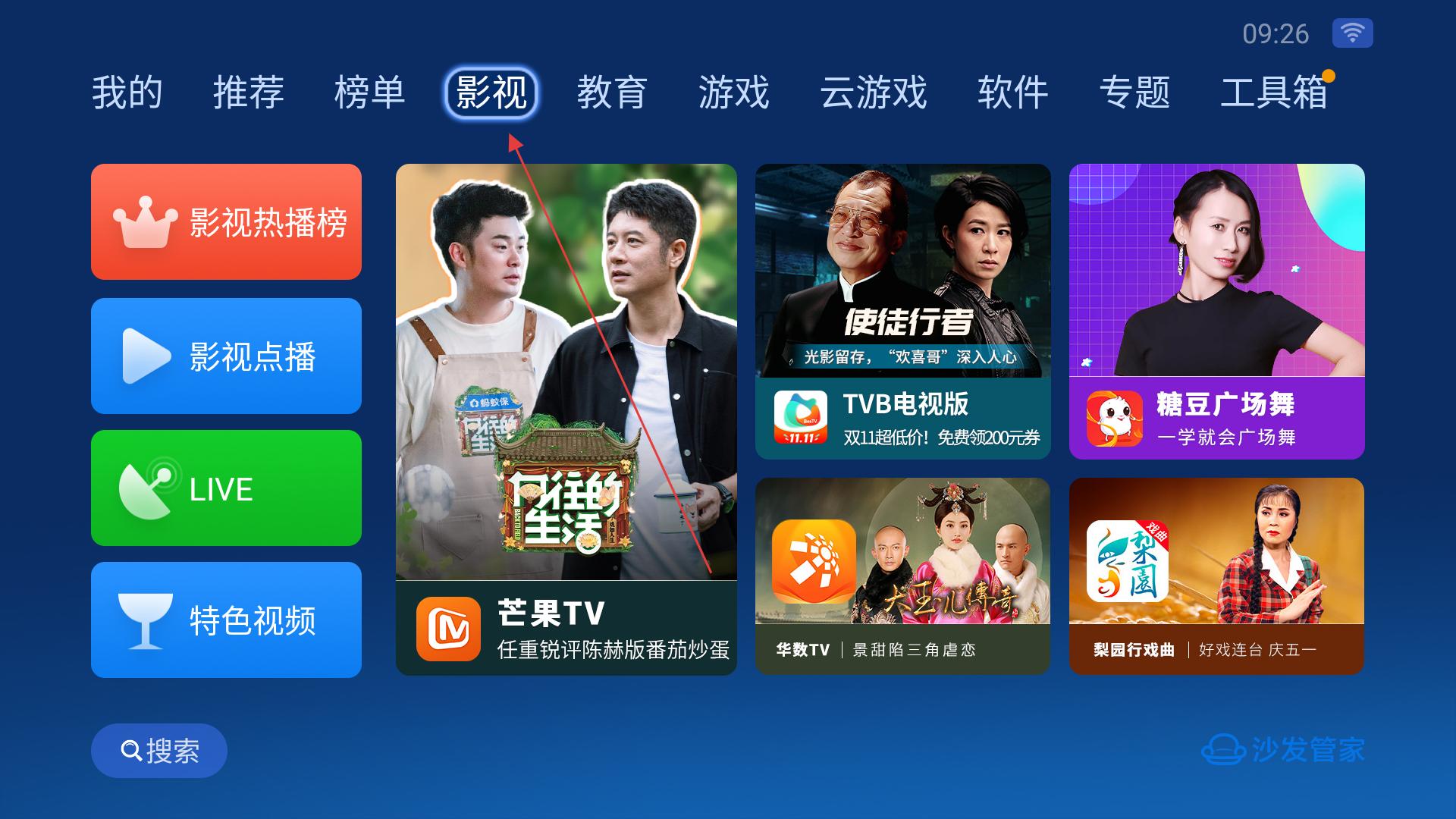Open the 专题 tab
This screenshot has width=1456, height=819.
[x=1135, y=93]
